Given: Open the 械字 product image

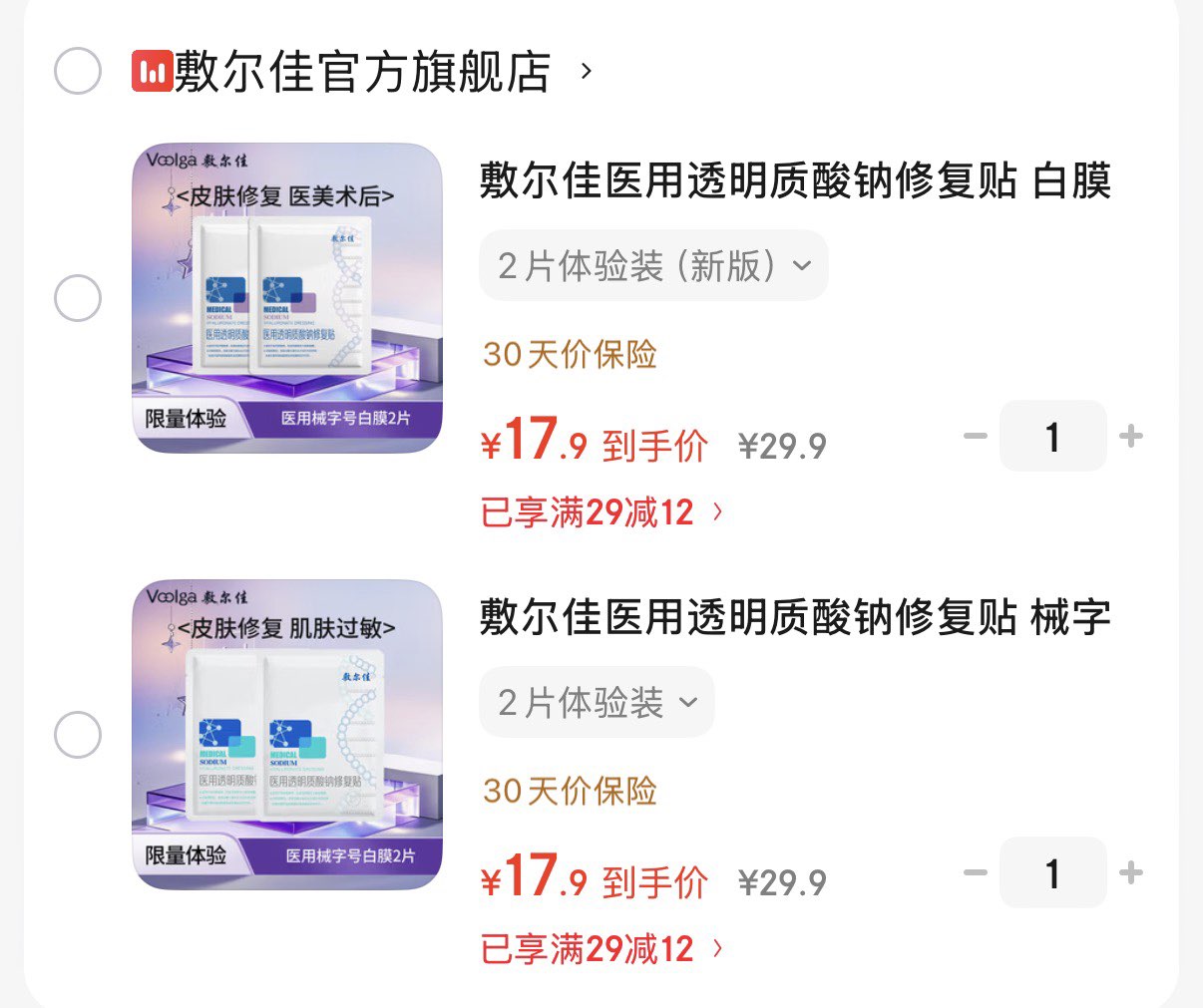Looking at the screenshot, I should pos(287,735).
